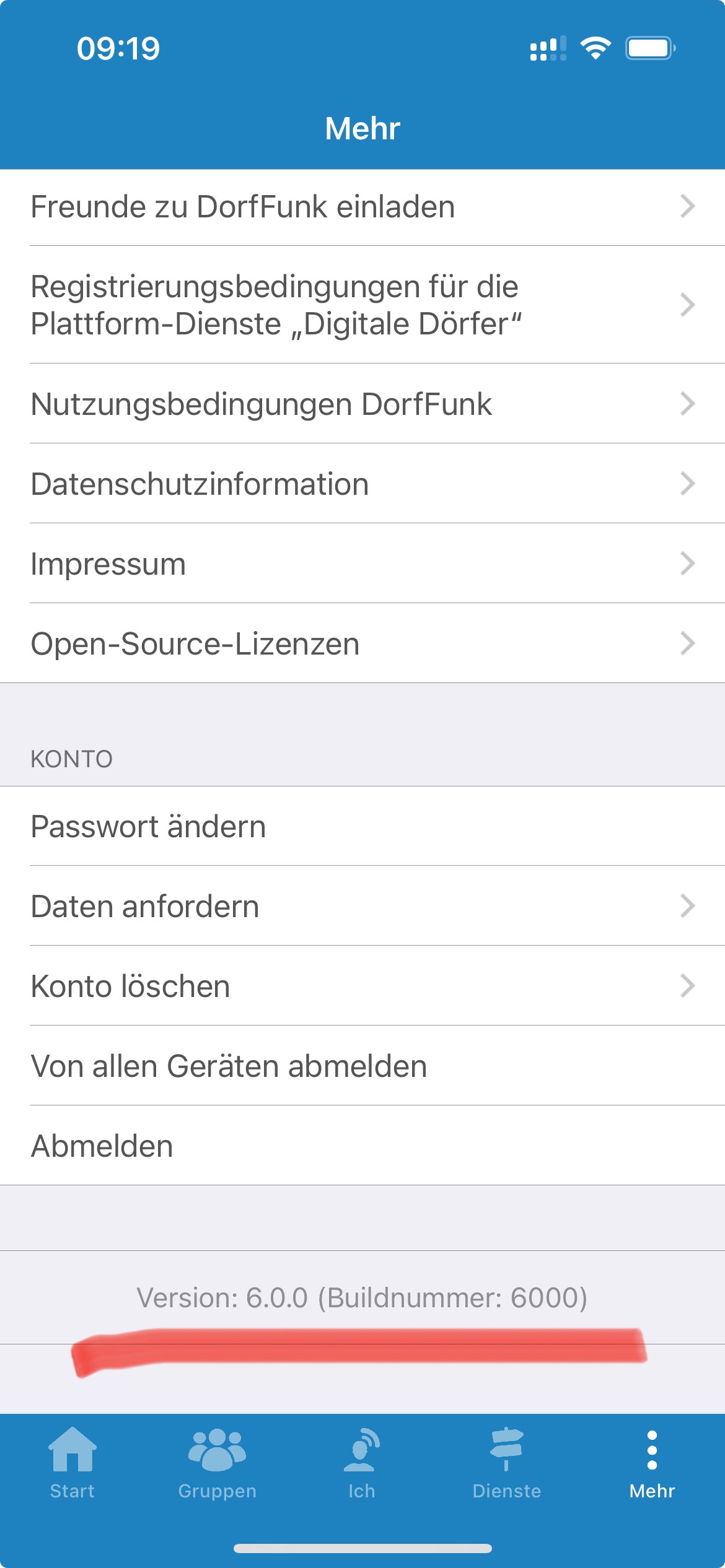
Task: Open Nutzungsbedingungen DorfFunk
Action: (362, 404)
